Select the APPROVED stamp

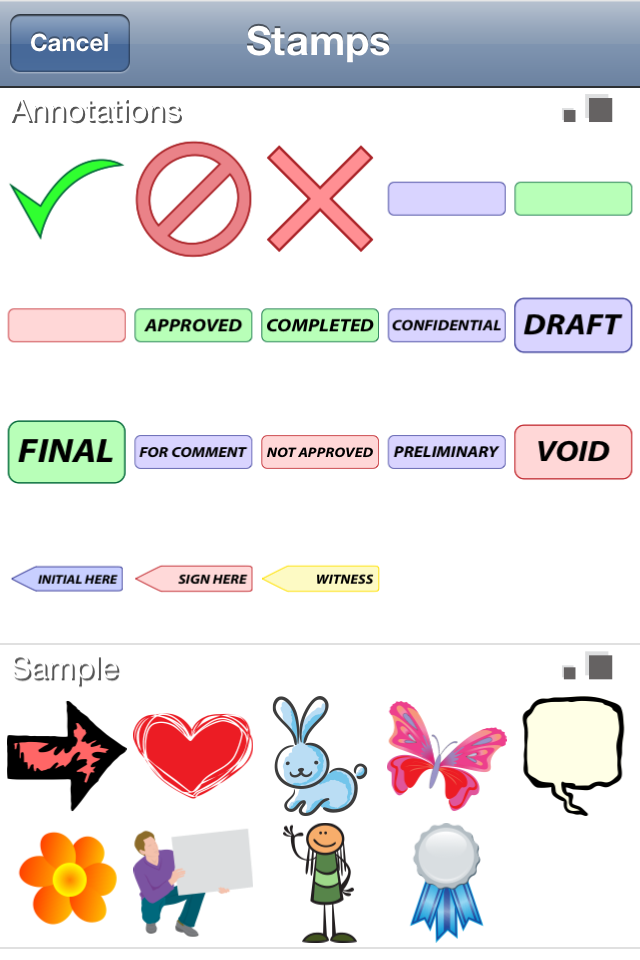click(193, 325)
